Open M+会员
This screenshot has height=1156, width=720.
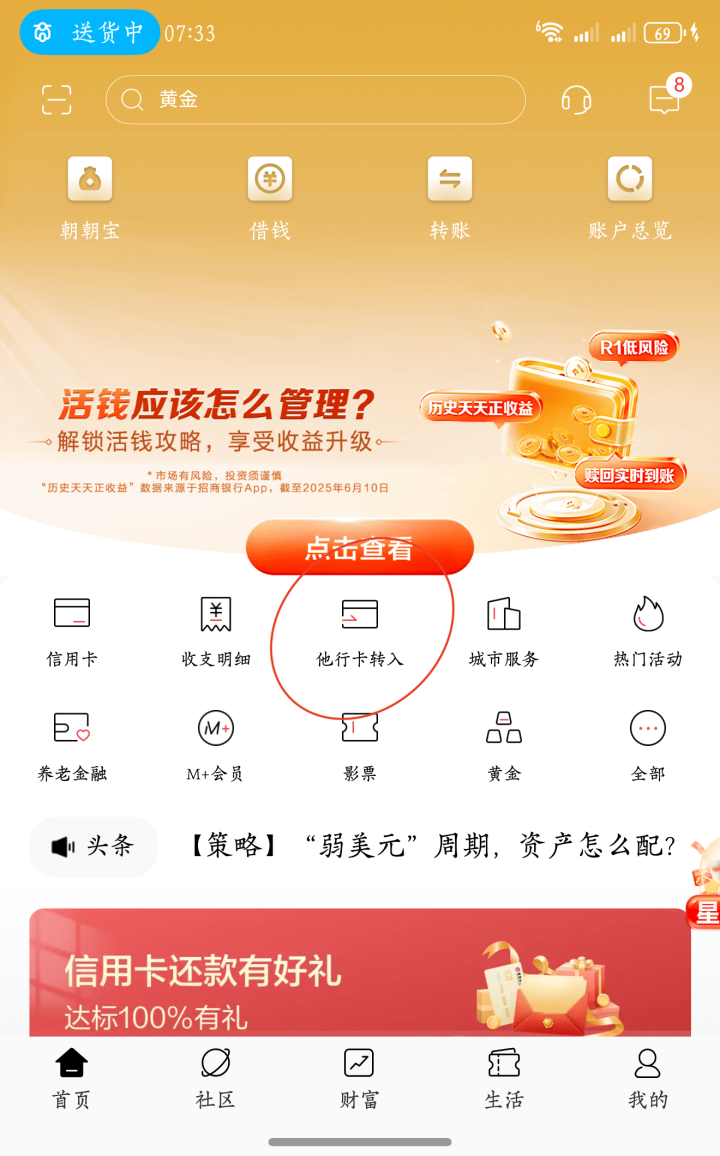coord(216,746)
